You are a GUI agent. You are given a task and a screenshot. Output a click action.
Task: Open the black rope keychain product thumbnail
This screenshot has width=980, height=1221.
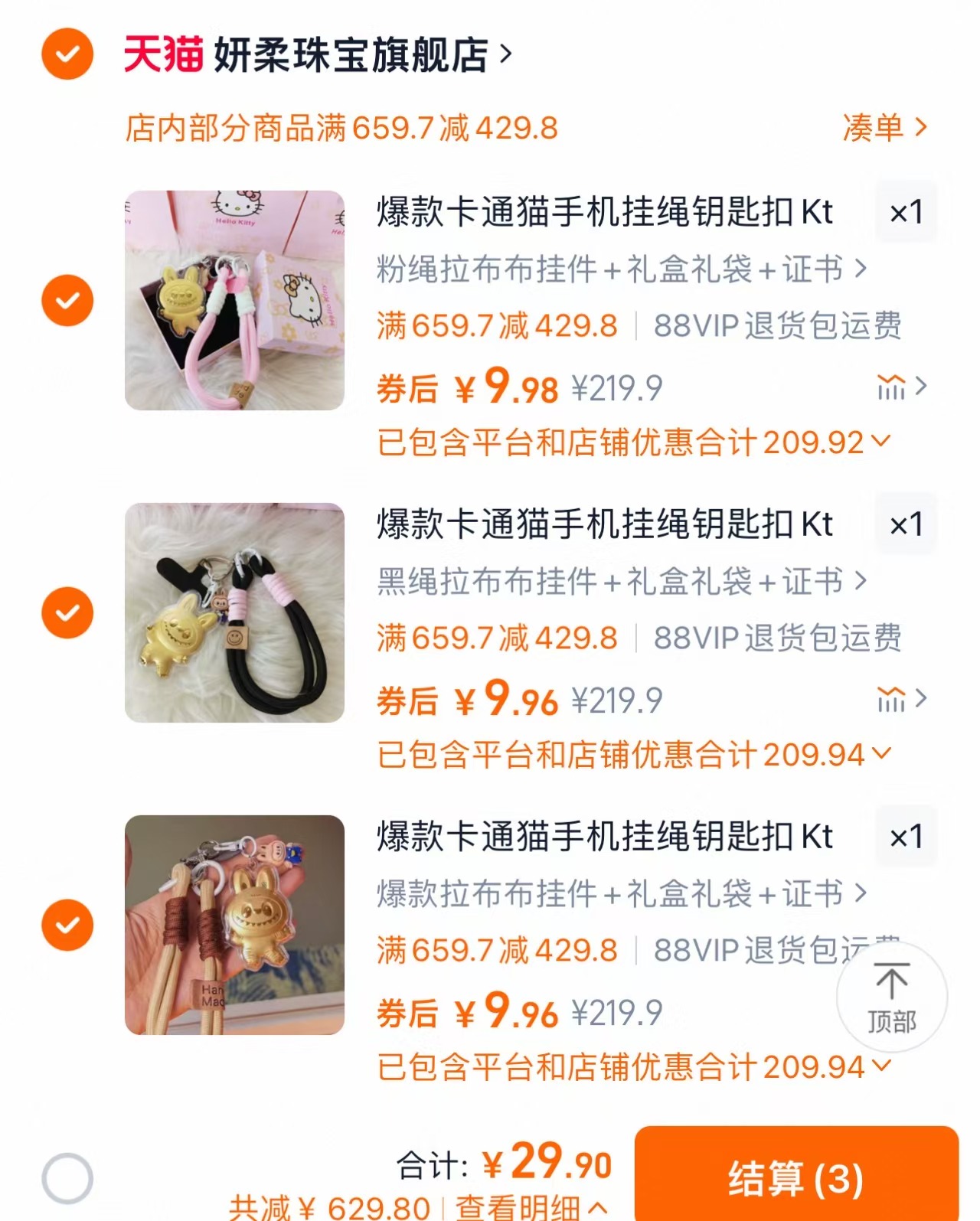234,612
